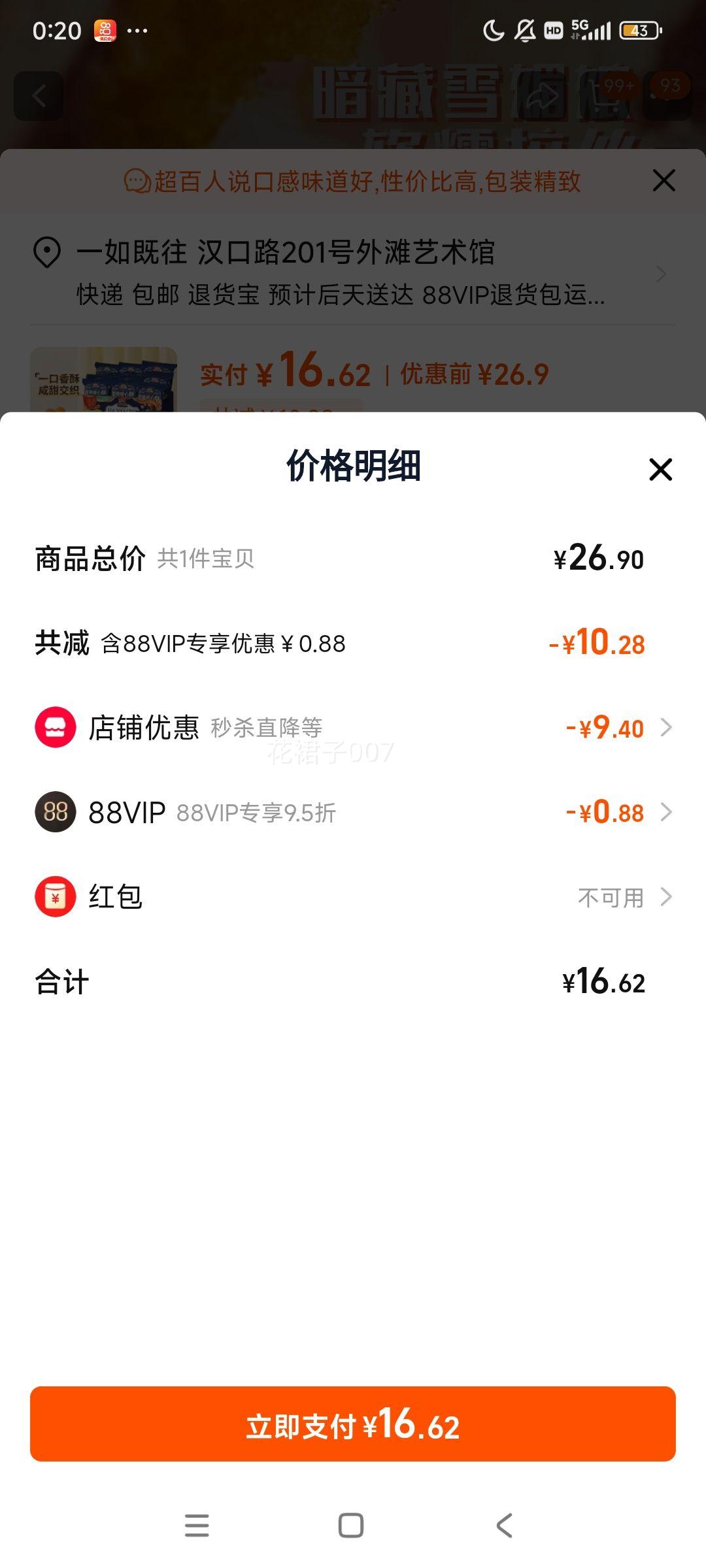The height and width of the screenshot is (1568, 706).
Task: Tap the 红包 red envelope icon
Action: (56, 896)
